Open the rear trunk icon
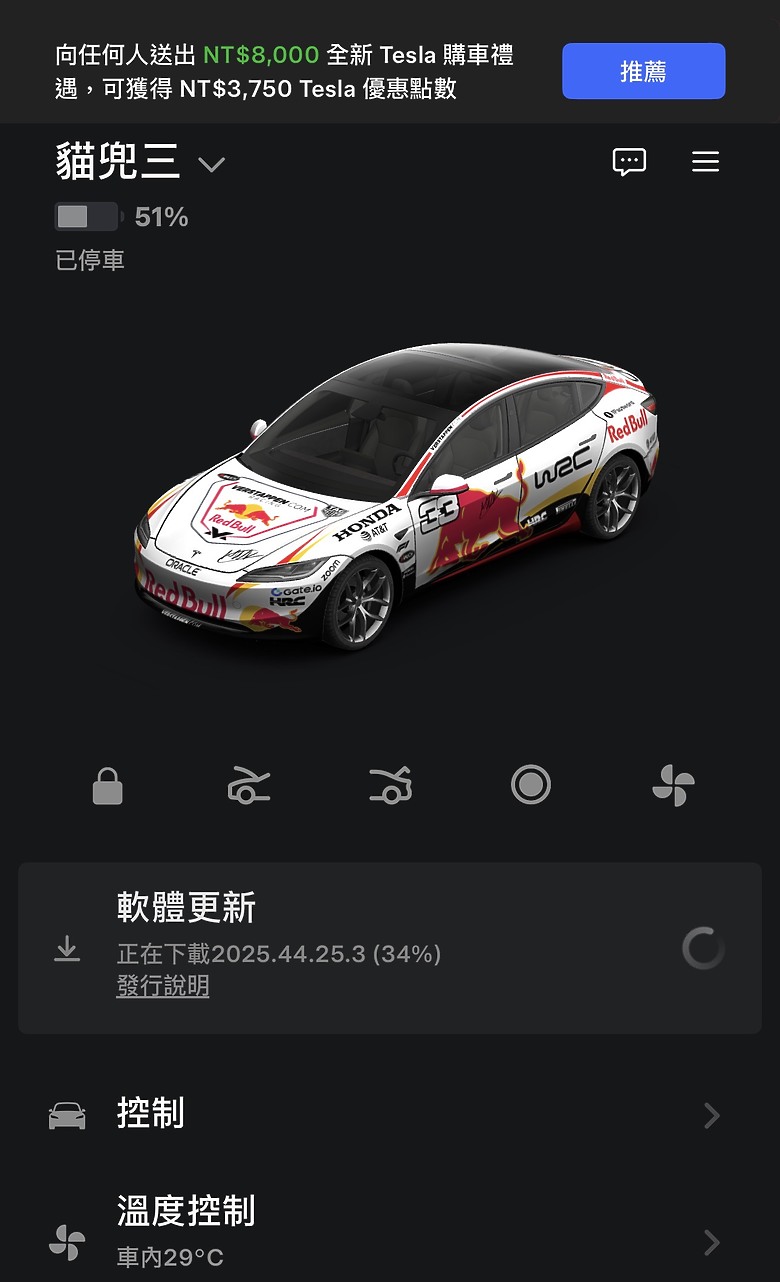Screen dimensions: 780x1282 coord(390,786)
